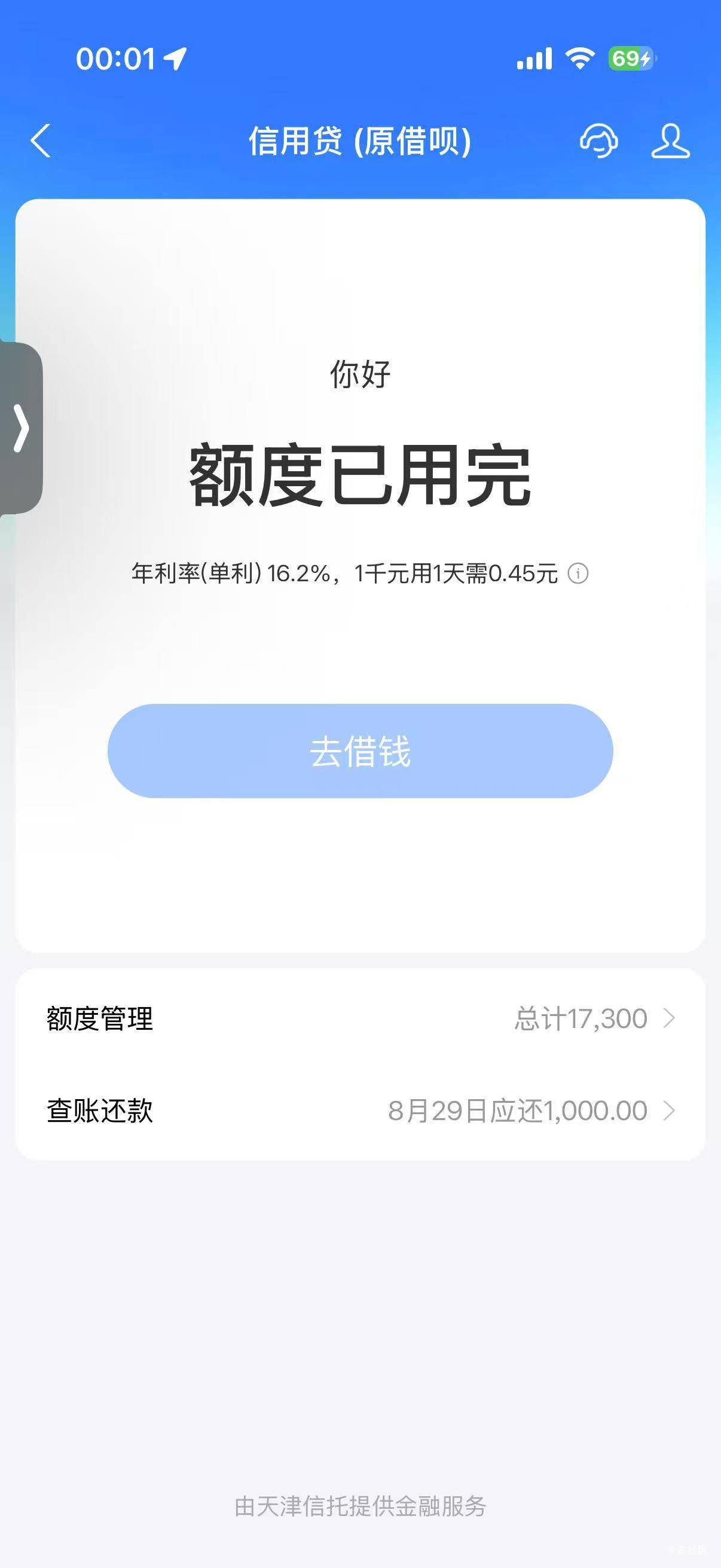Open the 额度管理 row

(x=360, y=1018)
